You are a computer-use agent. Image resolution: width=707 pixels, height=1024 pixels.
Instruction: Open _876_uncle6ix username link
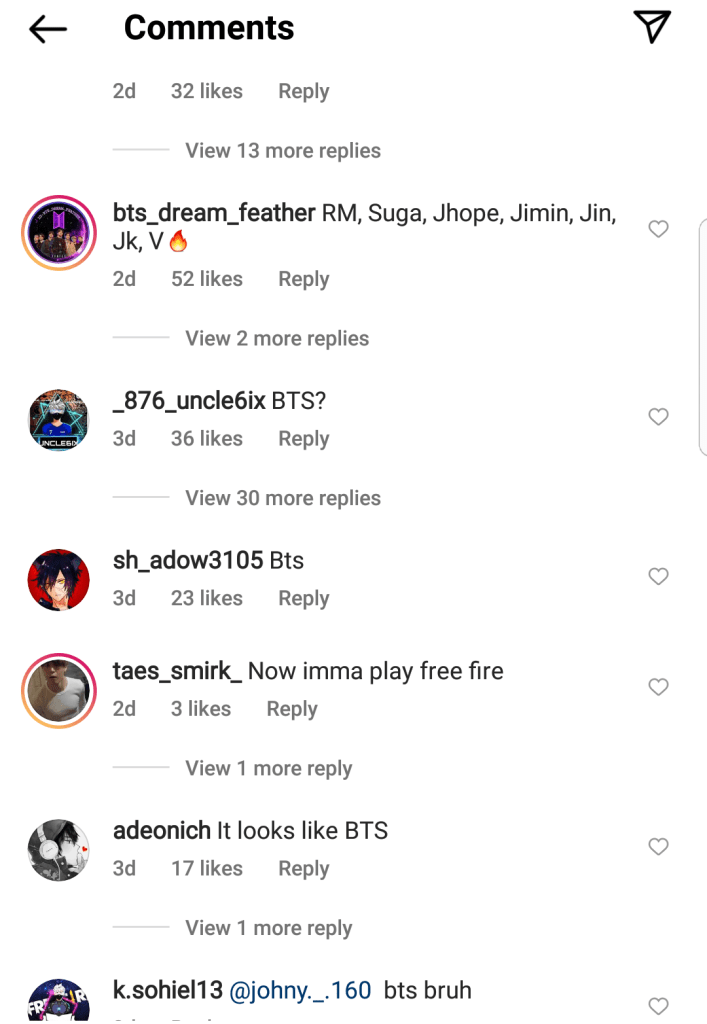189,401
